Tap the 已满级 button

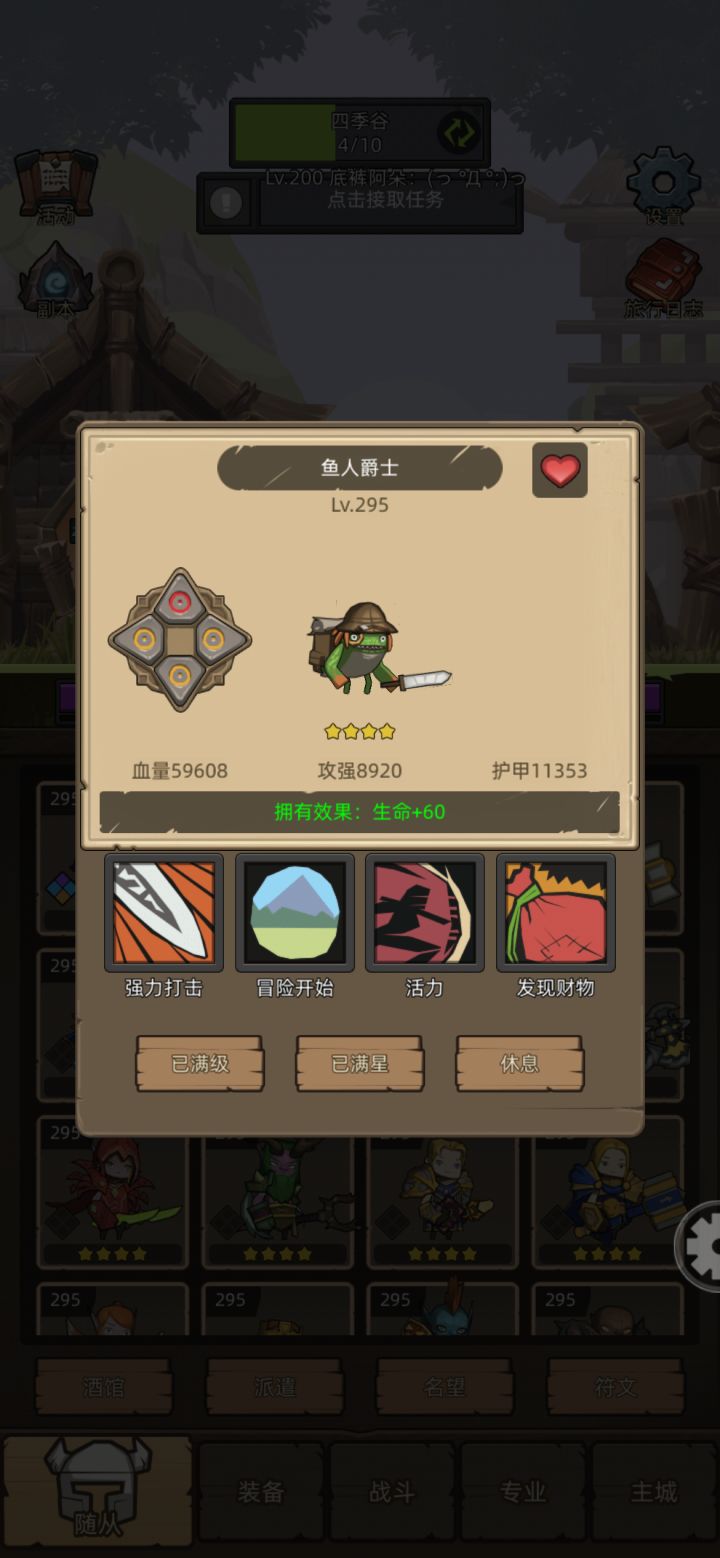click(x=200, y=1064)
